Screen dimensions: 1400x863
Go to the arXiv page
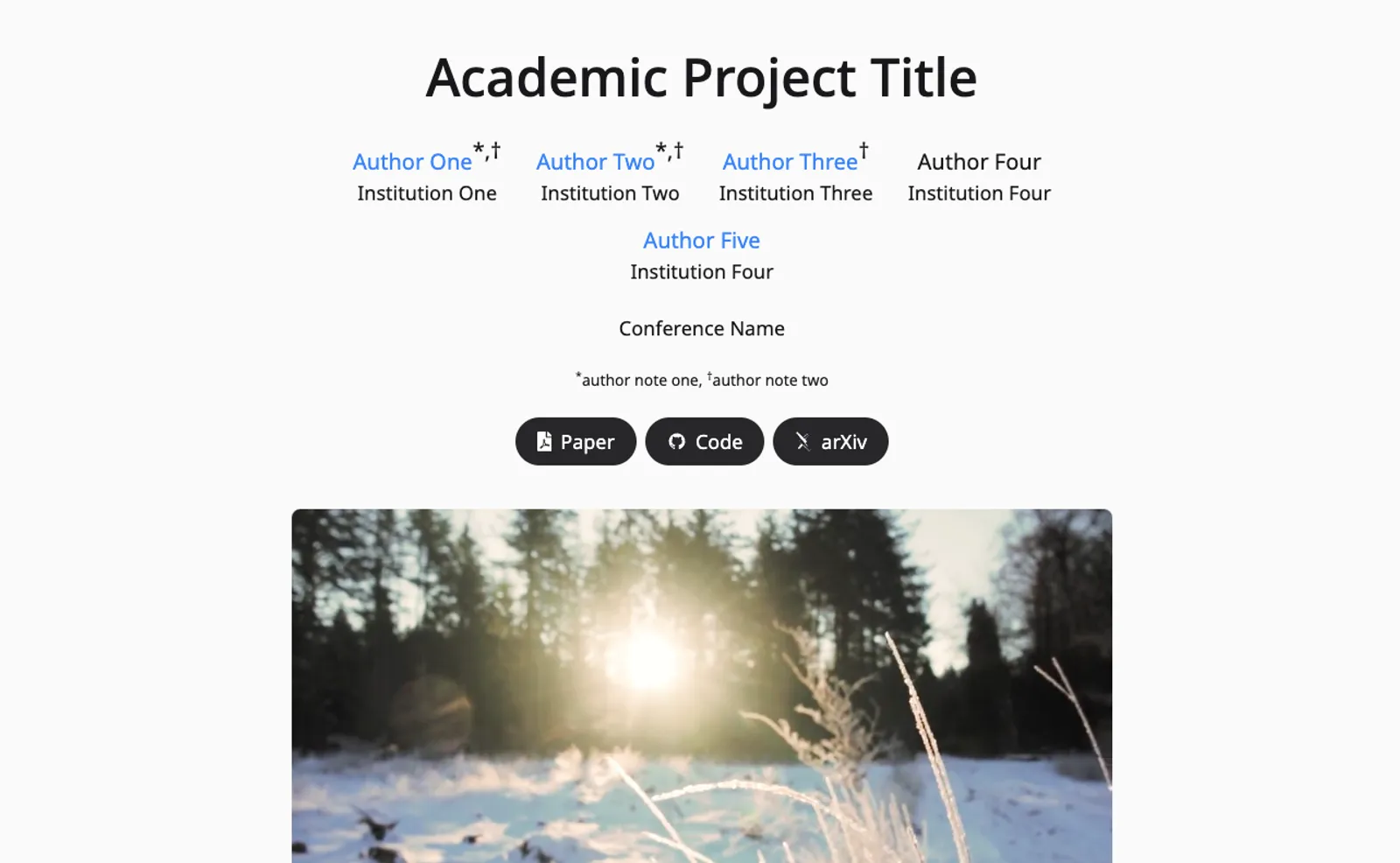pyautogui.click(x=830, y=442)
